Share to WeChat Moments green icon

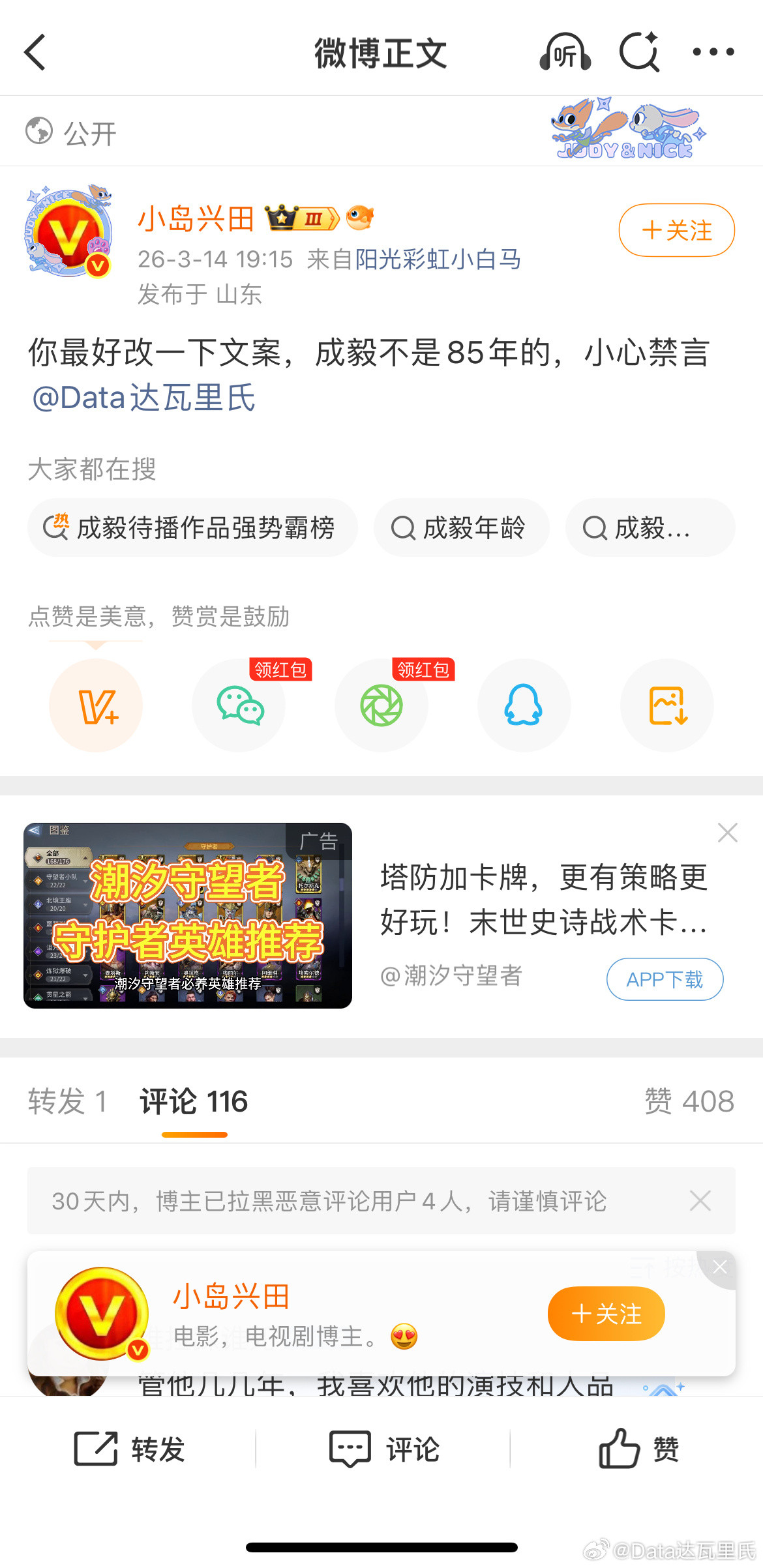click(x=381, y=705)
